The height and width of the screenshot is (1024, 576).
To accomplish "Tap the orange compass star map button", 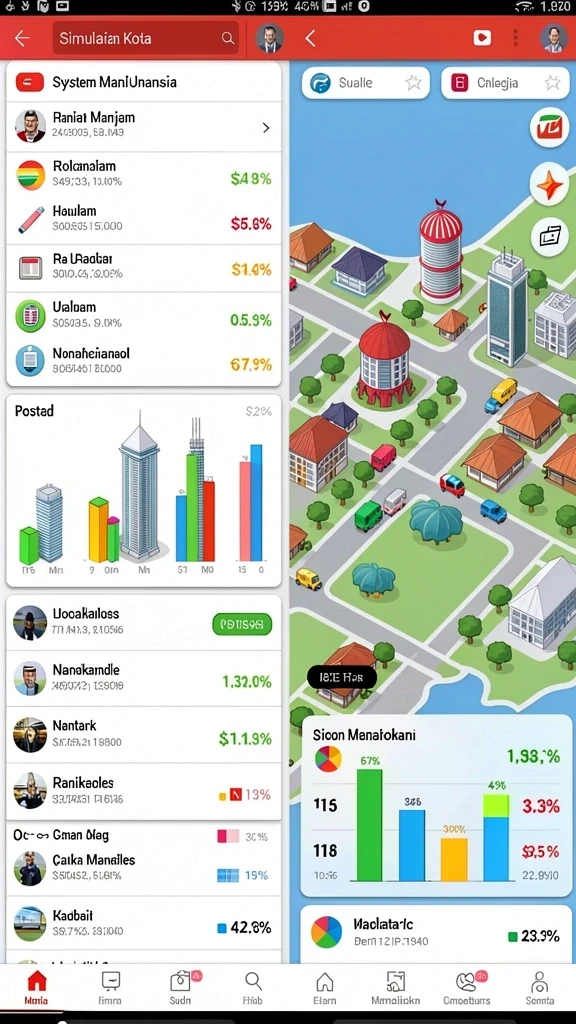I will coord(549,186).
